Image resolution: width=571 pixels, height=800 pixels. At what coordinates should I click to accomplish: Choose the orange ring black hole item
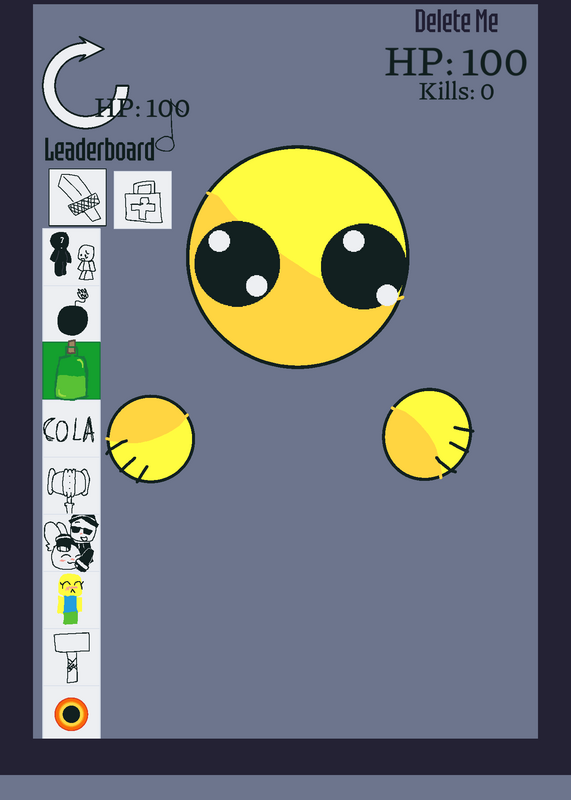click(x=71, y=713)
